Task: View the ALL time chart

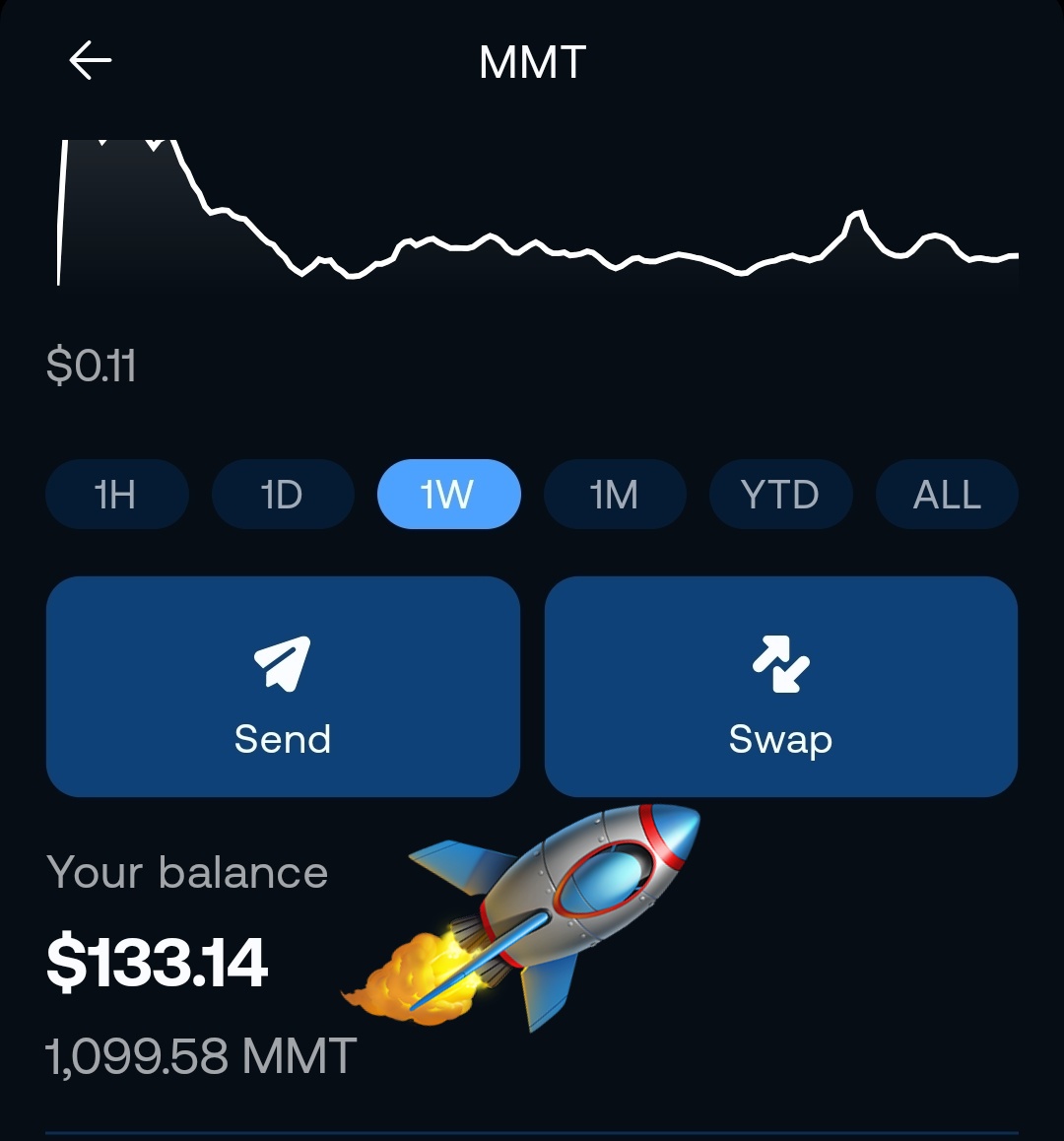Action: pyautogui.click(x=947, y=495)
